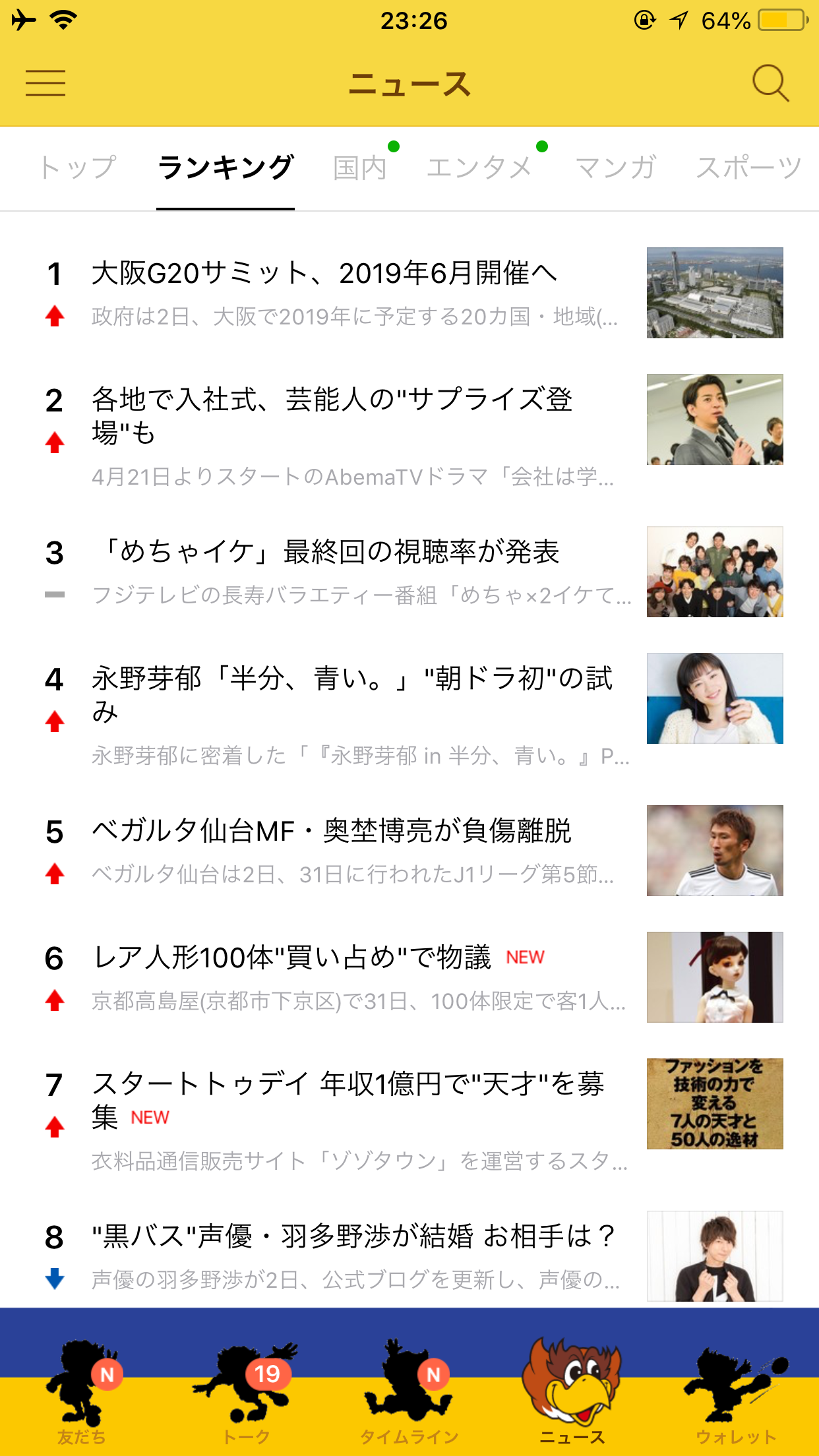Switch to the エンタメ tab

click(x=479, y=167)
